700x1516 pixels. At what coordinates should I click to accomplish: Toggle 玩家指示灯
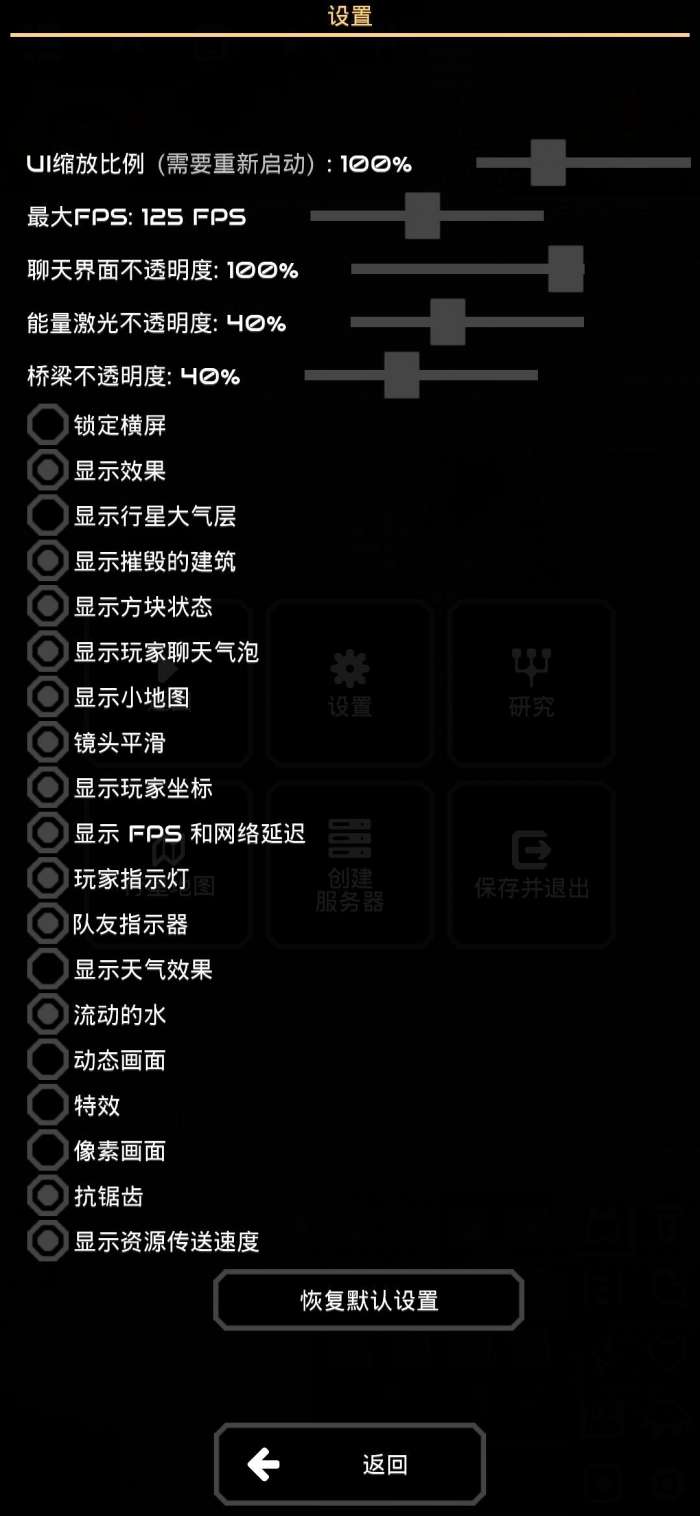pyautogui.click(x=47, y=878)
